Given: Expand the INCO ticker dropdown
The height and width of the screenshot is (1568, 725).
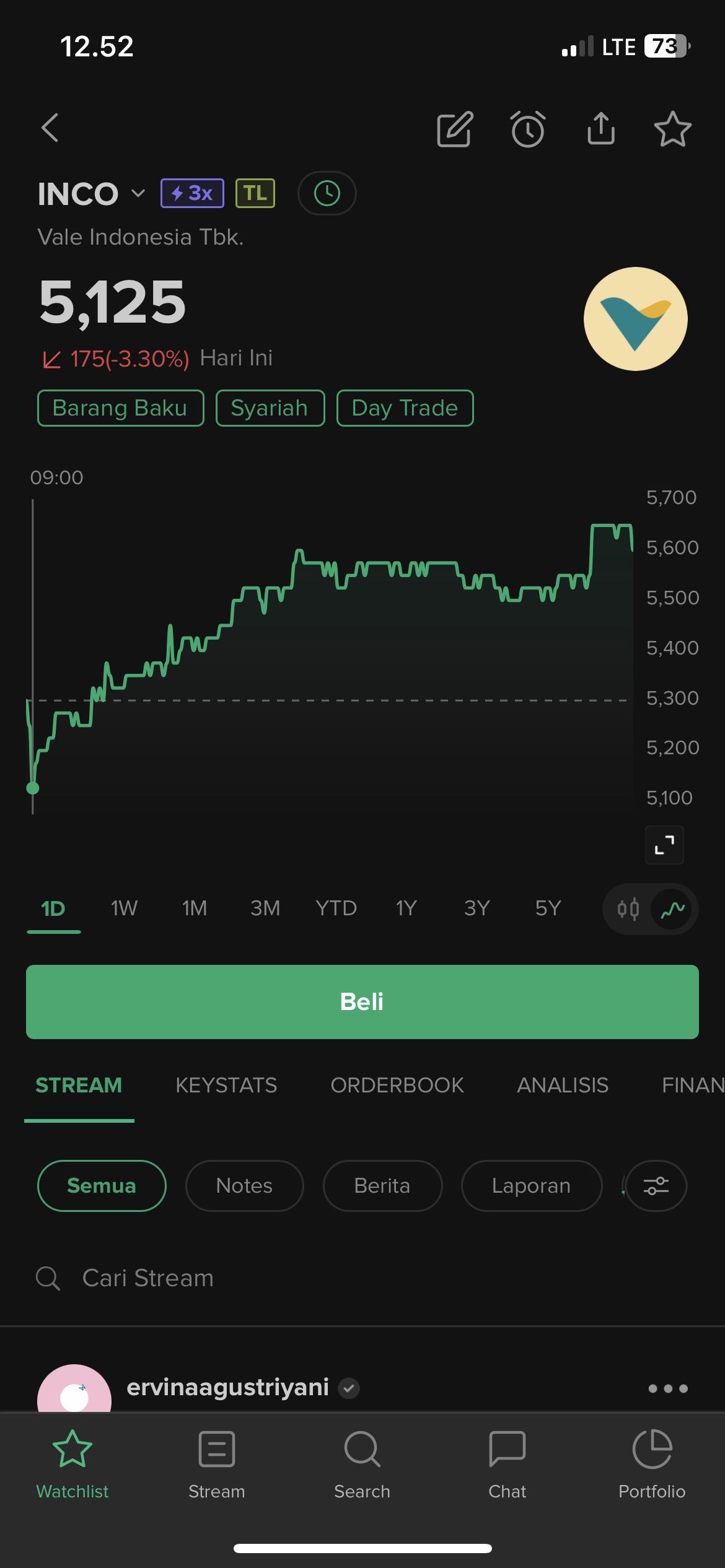Looking at the screenshot, I should [138, 193].
